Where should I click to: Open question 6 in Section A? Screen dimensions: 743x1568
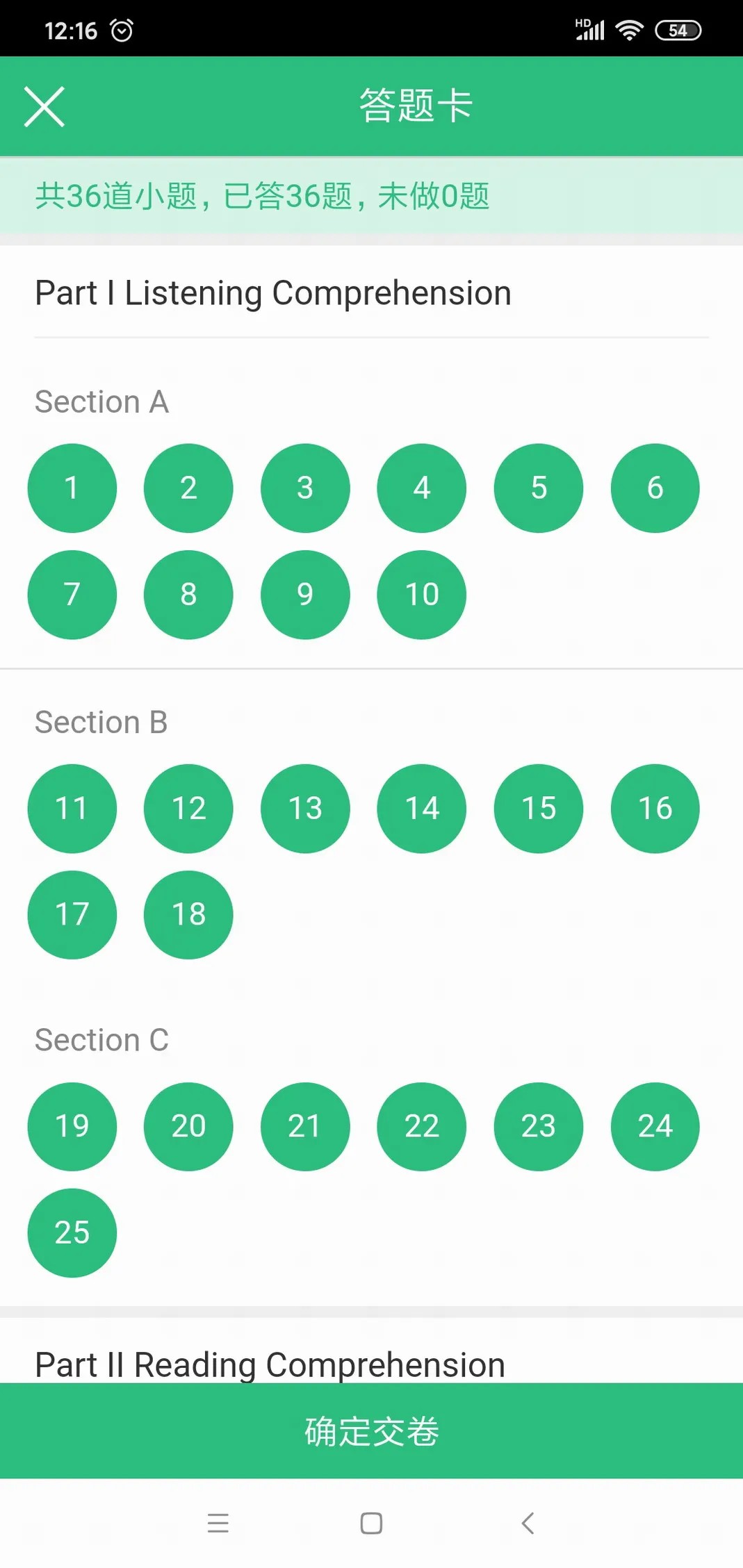coord(655,488)
